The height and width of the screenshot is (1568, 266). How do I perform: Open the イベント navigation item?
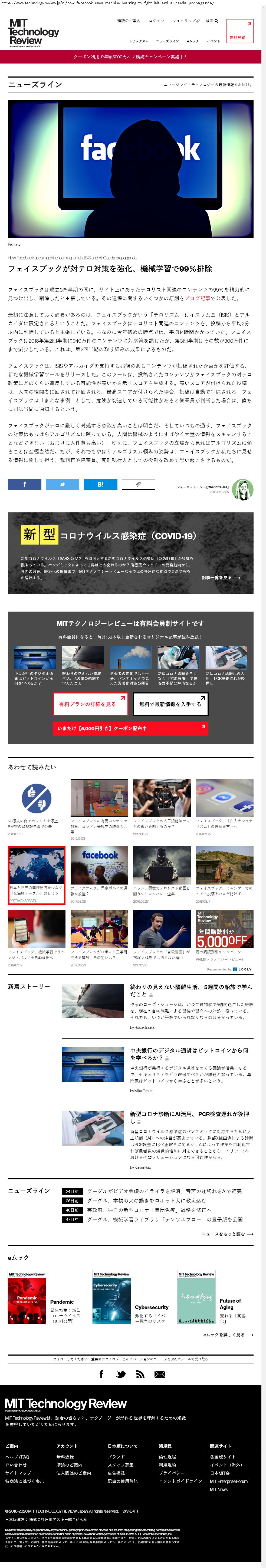(x=214, y=41)
